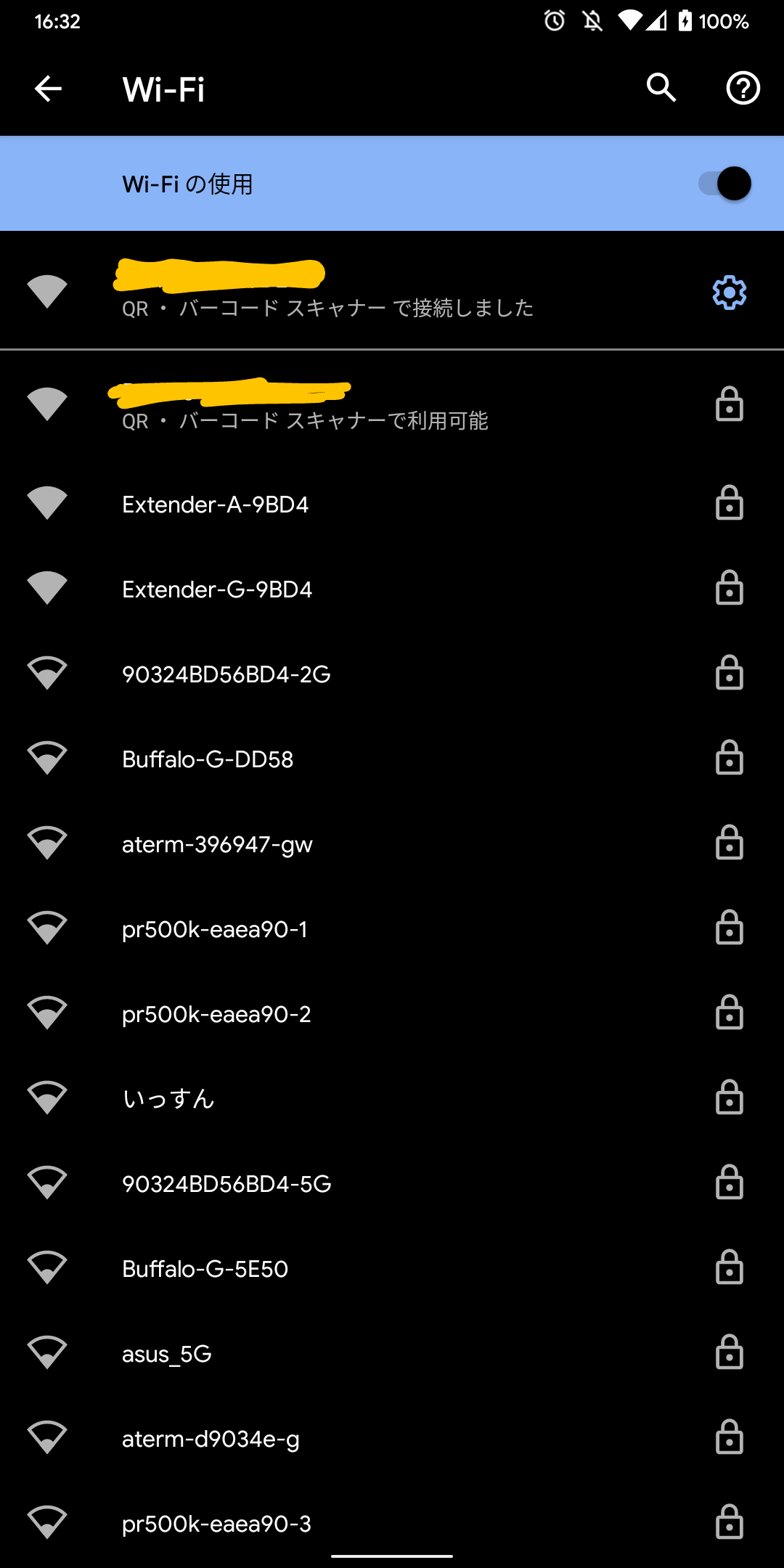Open settings gear for connected network
784x1568 pixels.
(x=728, y=292)
